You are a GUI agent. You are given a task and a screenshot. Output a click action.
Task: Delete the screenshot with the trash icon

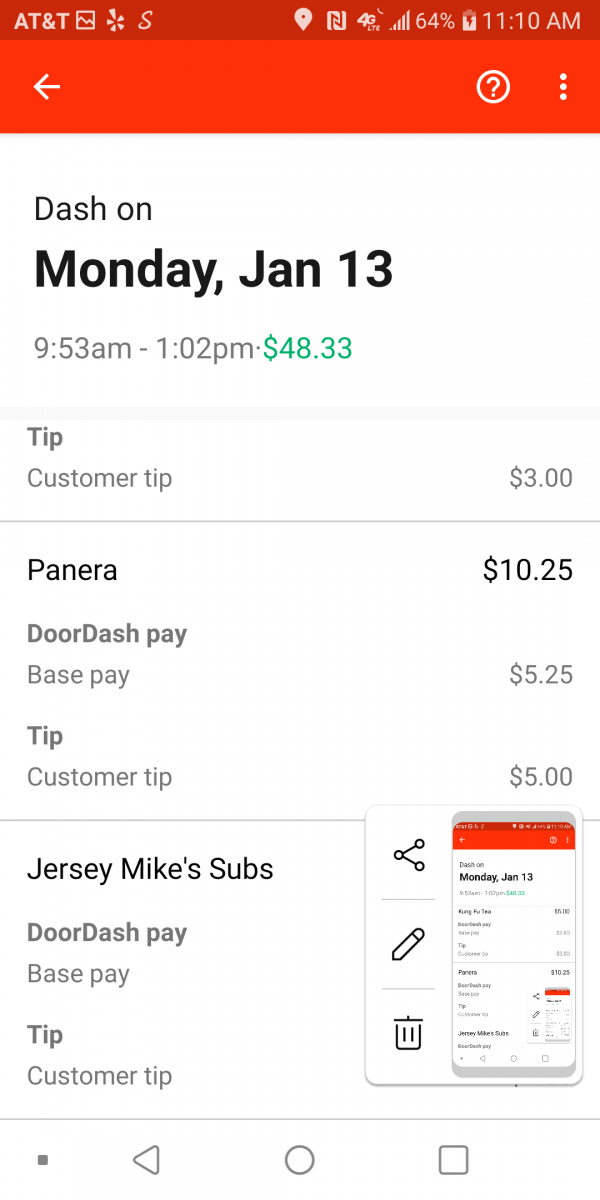[408, 1032]
